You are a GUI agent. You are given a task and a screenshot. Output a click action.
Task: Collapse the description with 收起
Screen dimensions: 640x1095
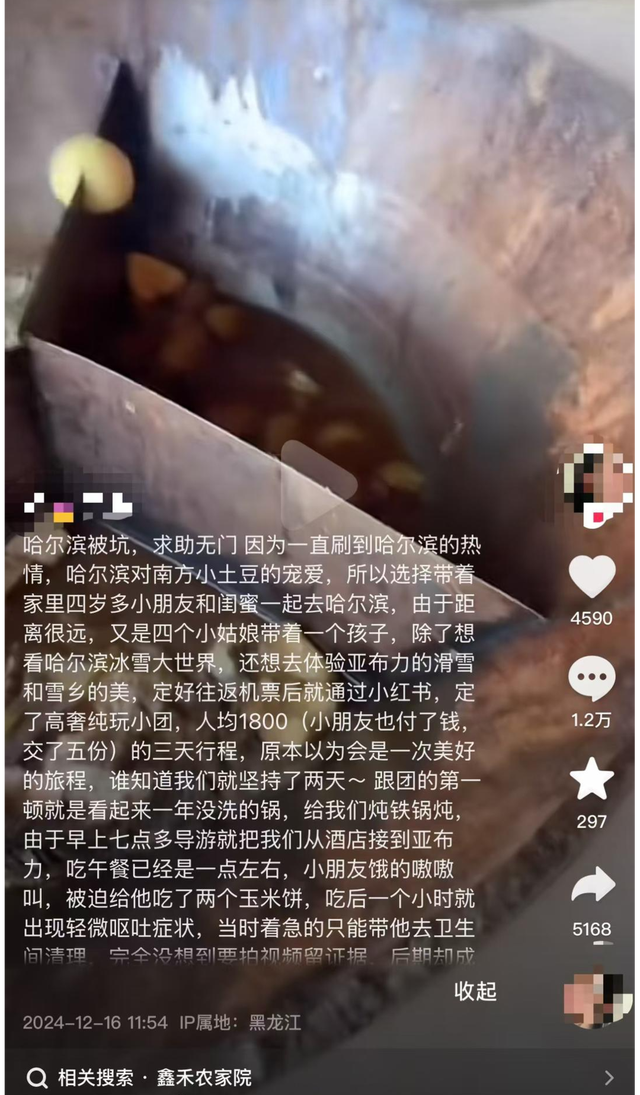(x=475, y=991)
